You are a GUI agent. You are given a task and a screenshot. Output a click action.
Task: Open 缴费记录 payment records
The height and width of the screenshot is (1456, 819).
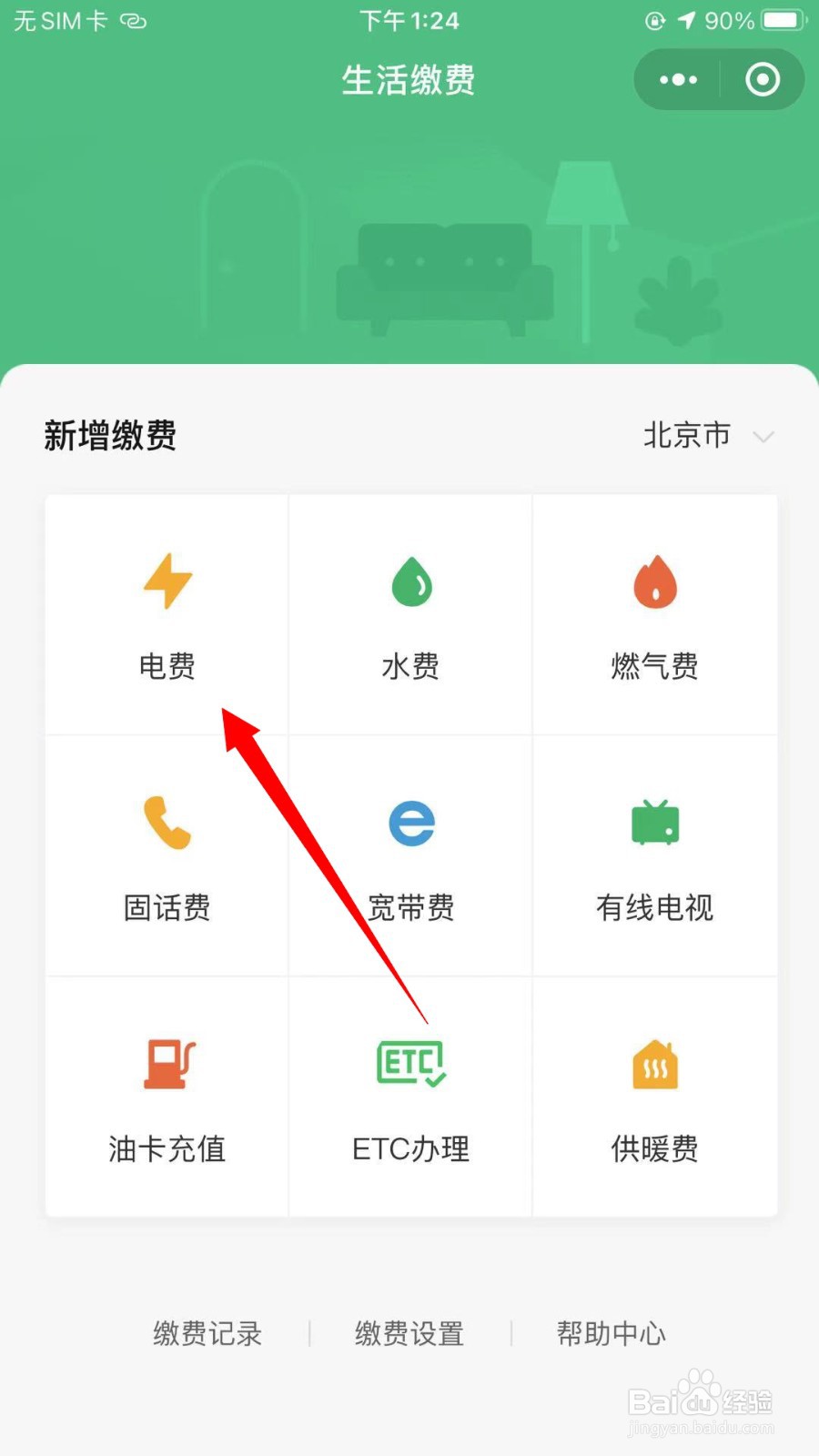207,1334
